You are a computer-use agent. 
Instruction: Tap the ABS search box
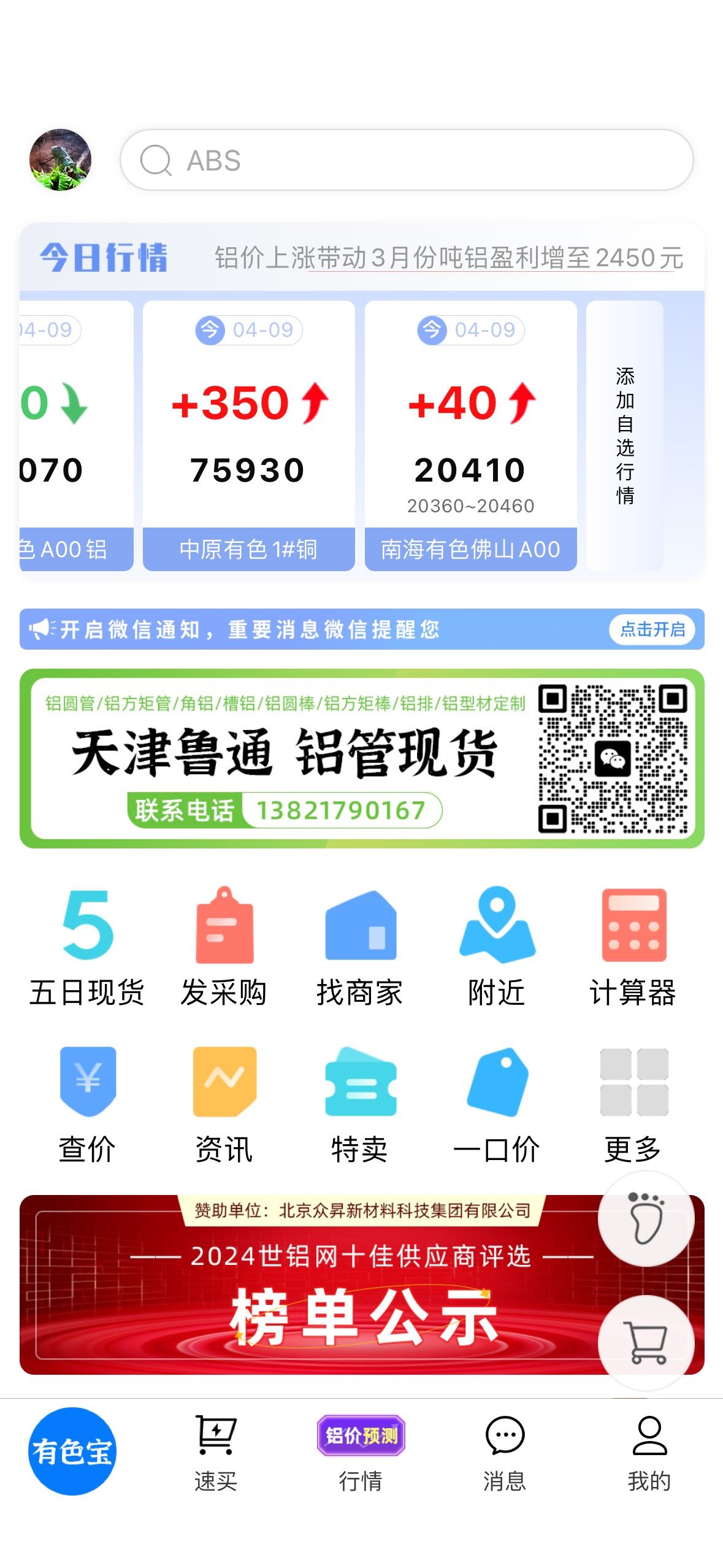point(407,159)
